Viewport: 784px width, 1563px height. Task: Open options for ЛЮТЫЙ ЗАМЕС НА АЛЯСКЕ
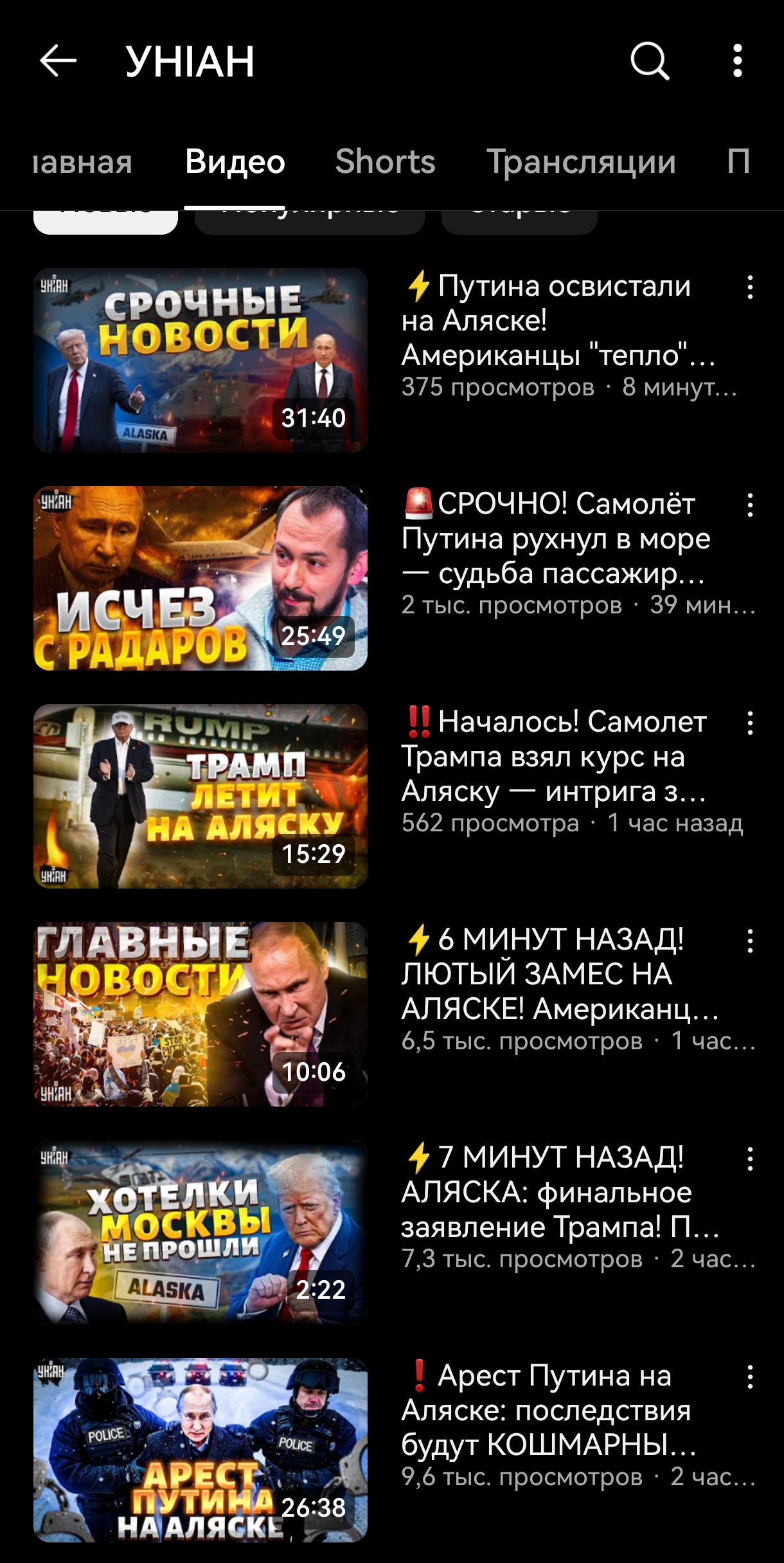750,941
